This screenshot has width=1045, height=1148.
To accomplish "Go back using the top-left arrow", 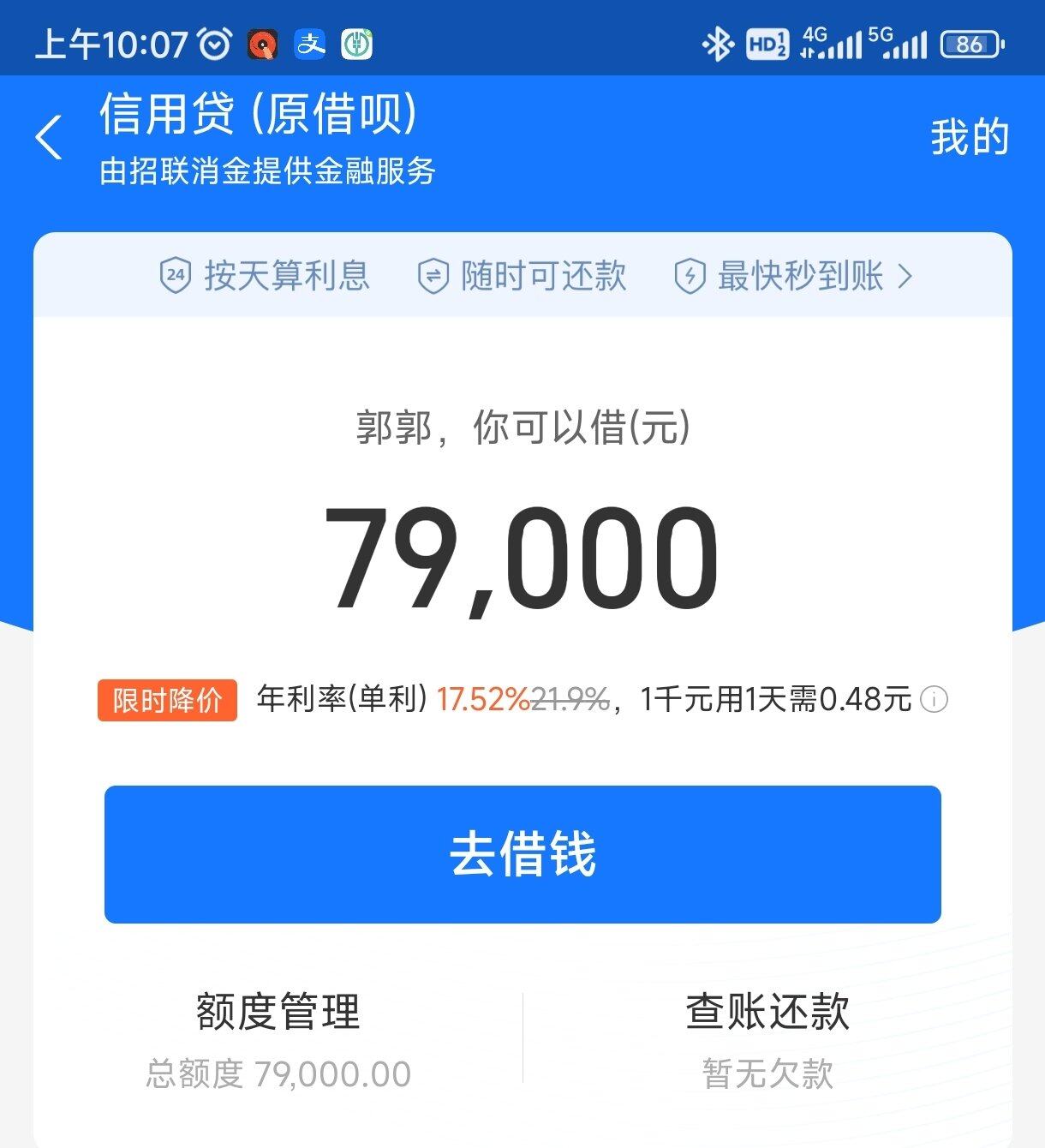I will [x=50, y=137].
